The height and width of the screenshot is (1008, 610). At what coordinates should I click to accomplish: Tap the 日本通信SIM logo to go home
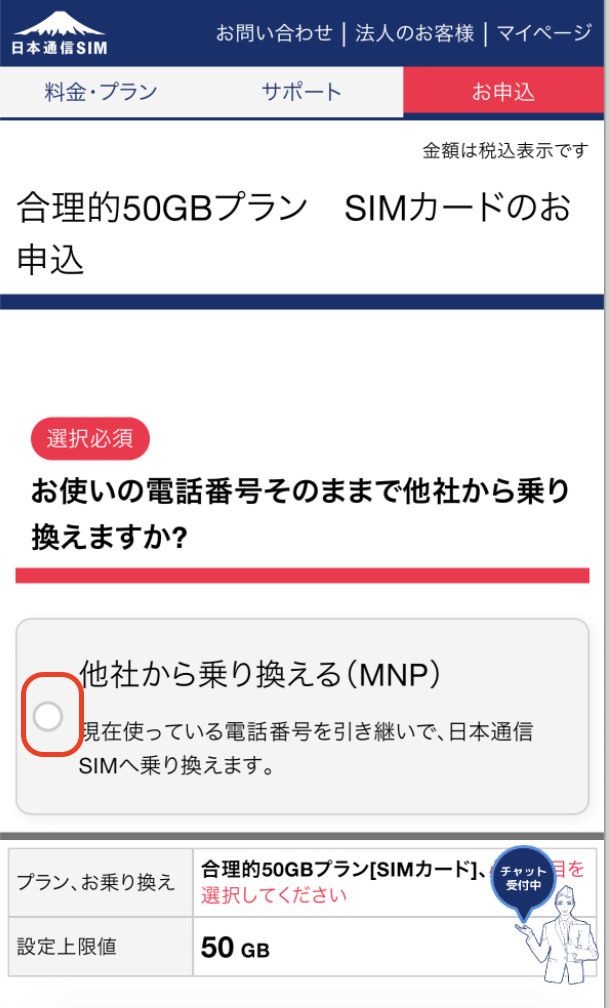pos(60,33)
